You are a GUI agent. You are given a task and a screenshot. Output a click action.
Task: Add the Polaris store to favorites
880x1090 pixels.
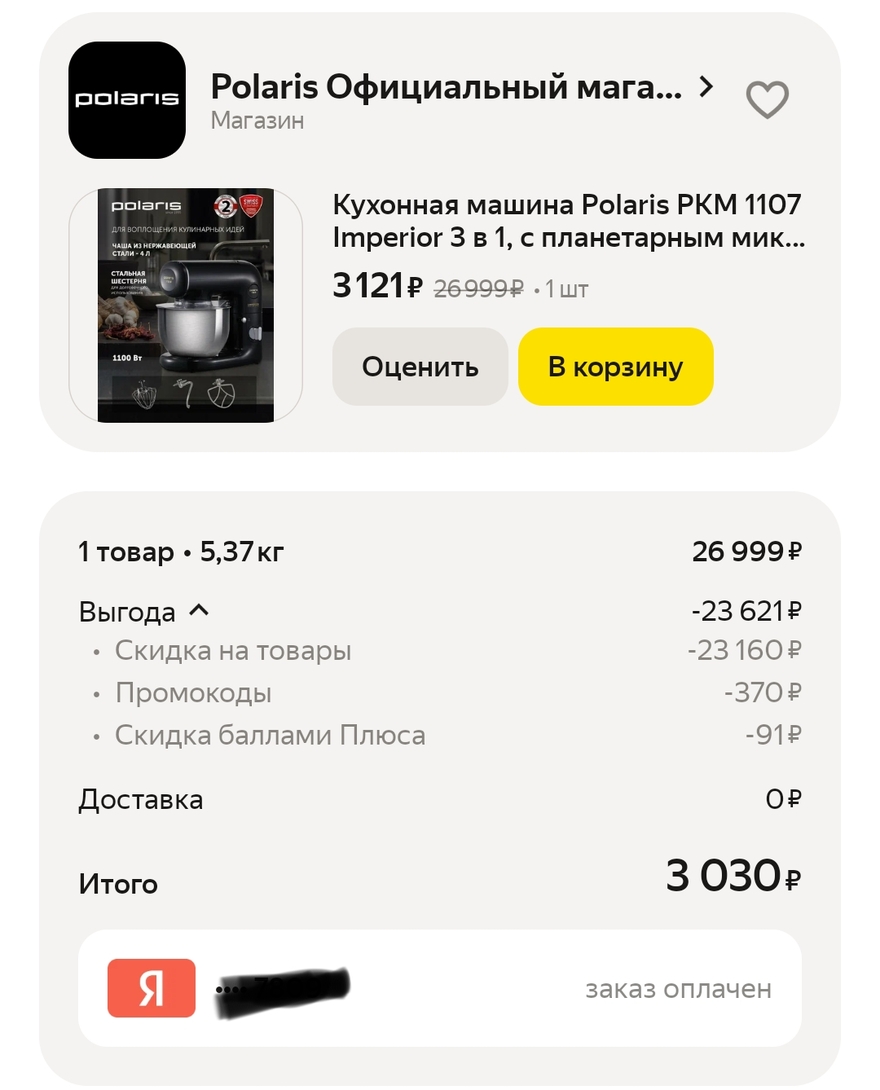coord(767,99)
